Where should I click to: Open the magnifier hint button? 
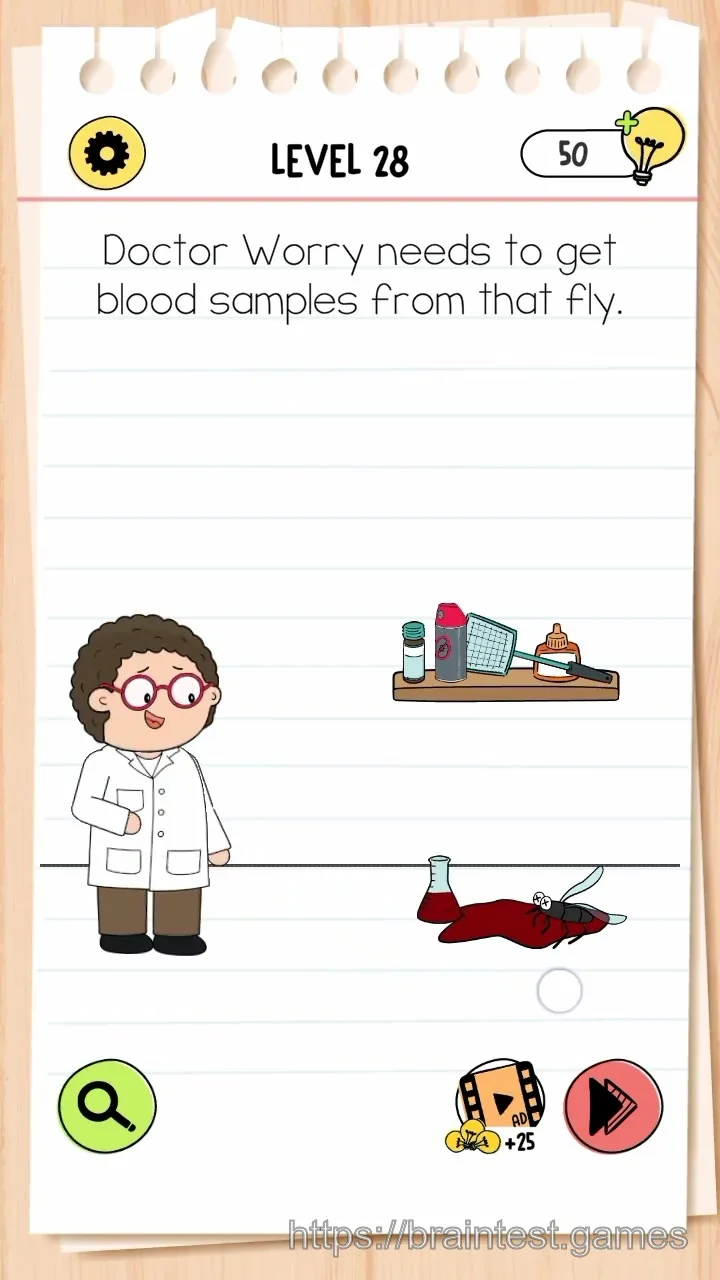107,1106
